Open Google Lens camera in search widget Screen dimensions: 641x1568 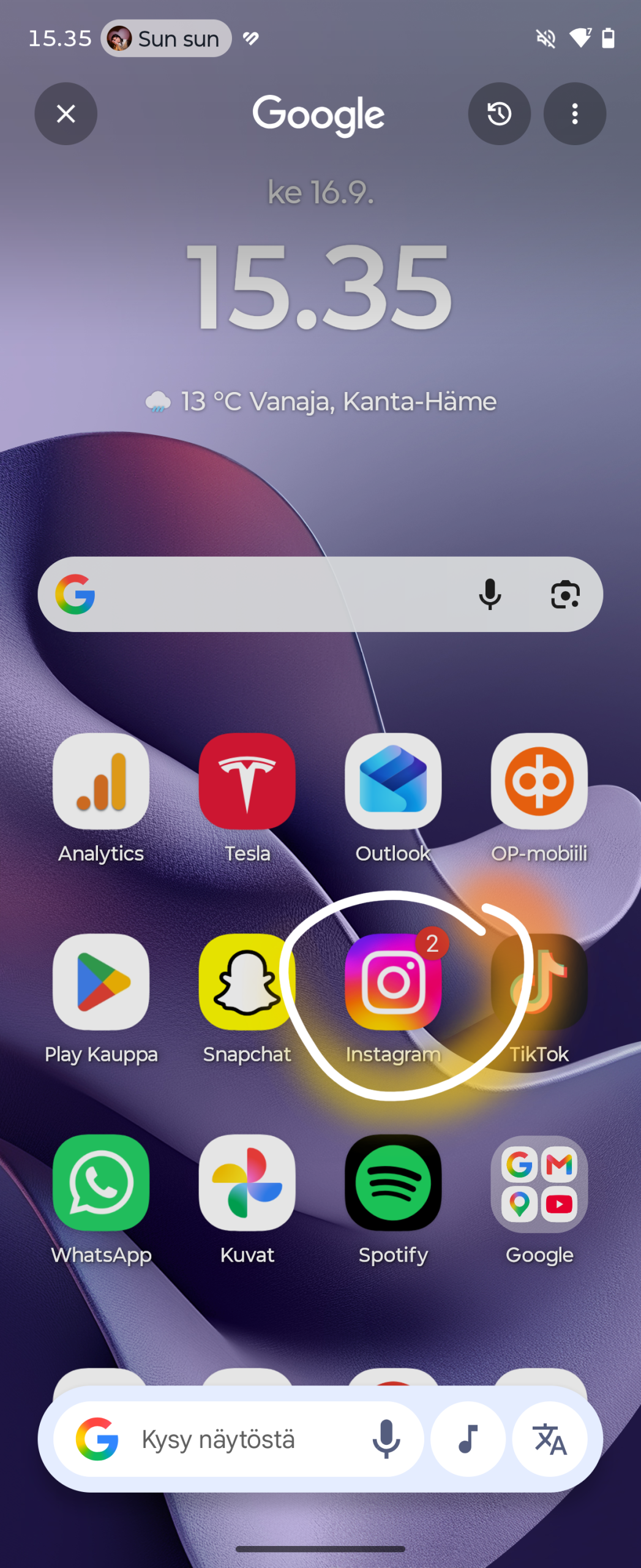[565, 594]
